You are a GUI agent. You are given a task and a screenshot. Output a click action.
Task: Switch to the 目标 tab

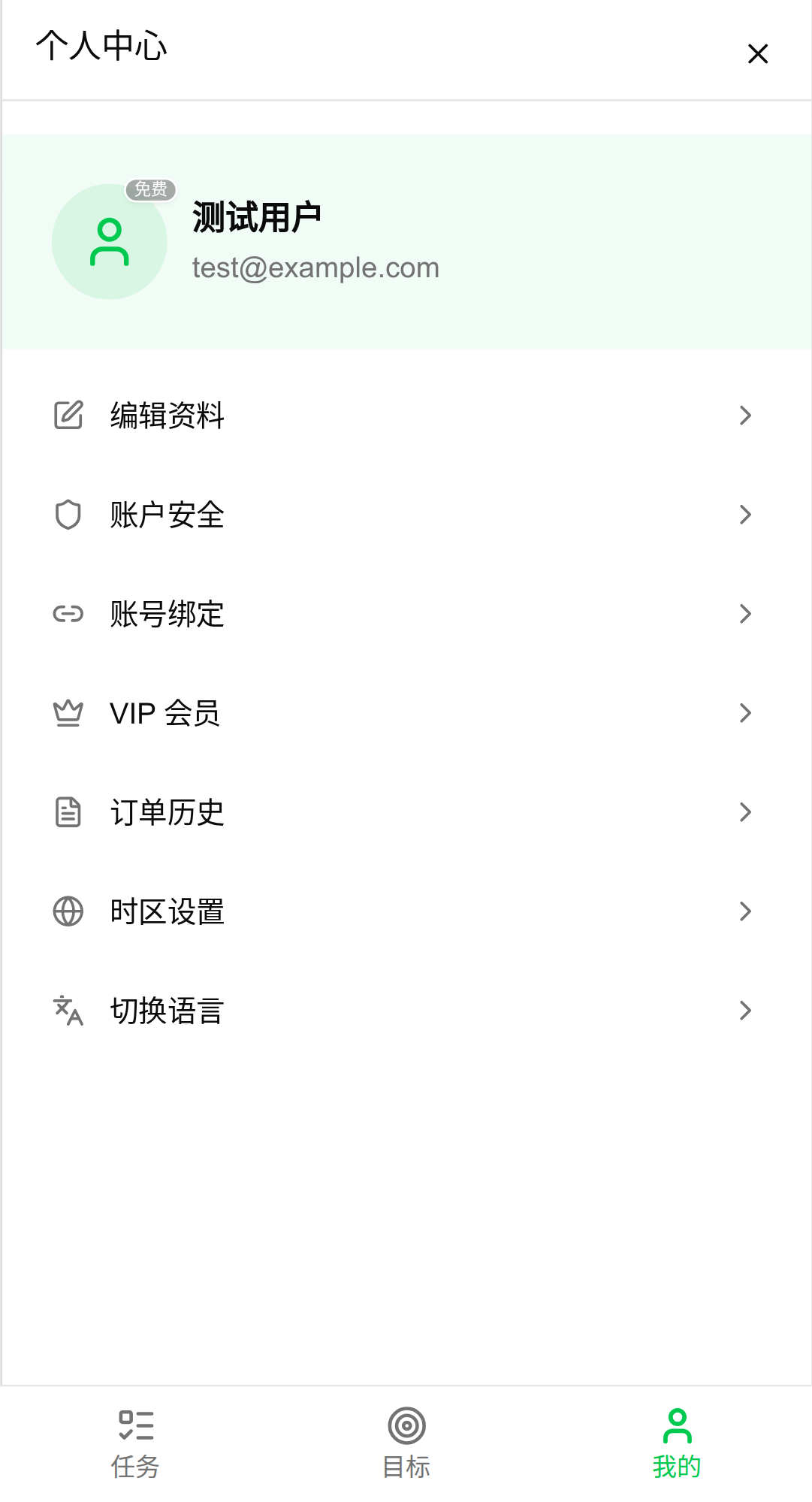click(x=406, y=1443)
